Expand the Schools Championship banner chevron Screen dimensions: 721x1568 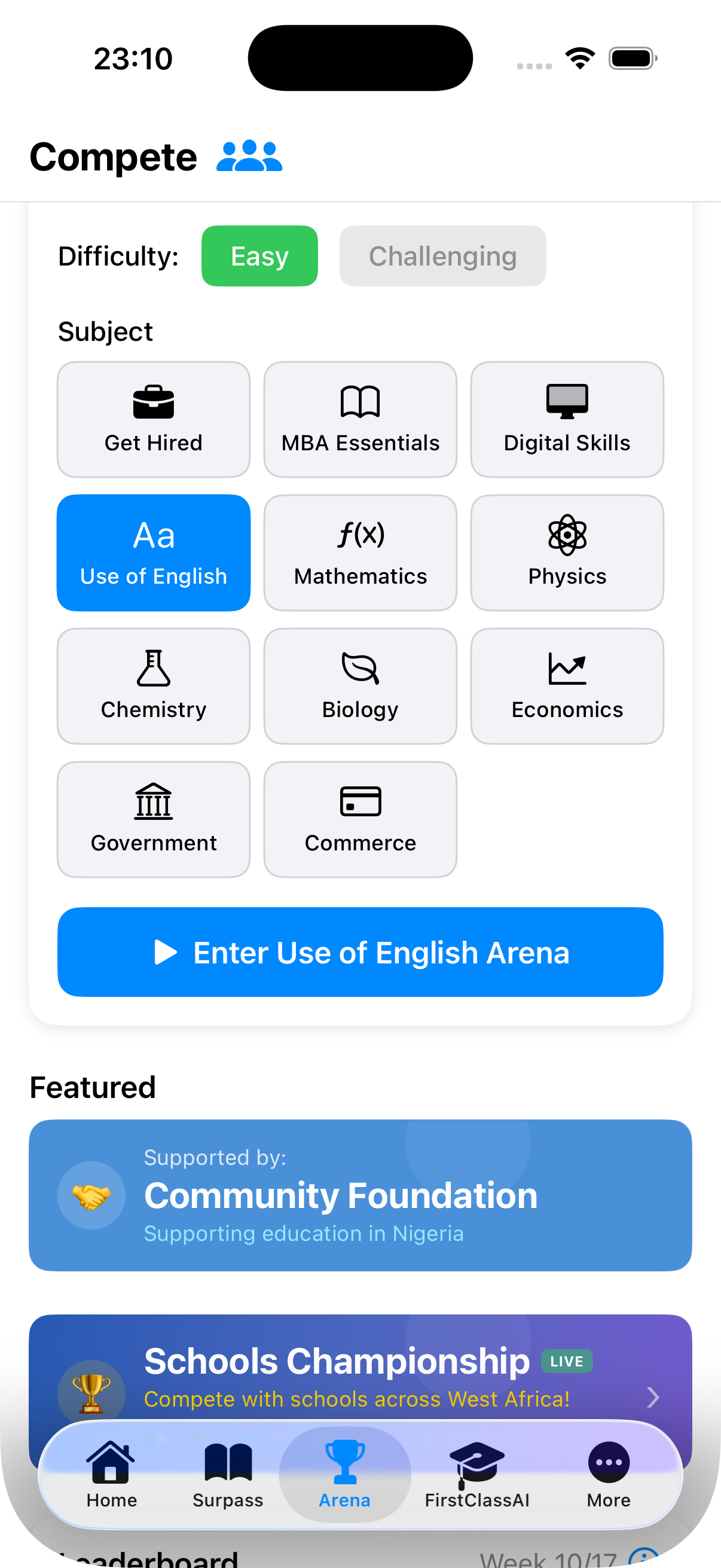tap(653, 1398)
